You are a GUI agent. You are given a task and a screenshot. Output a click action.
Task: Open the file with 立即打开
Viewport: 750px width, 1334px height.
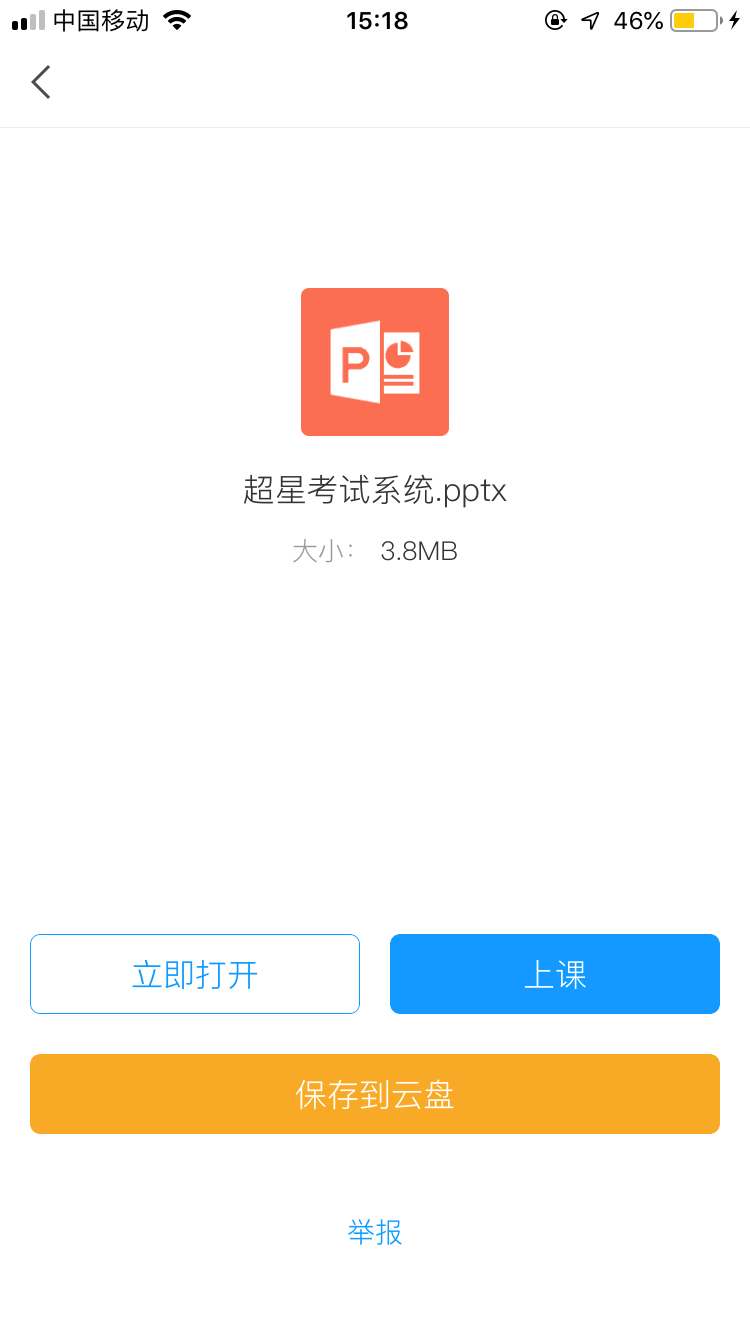coord(195,973)
